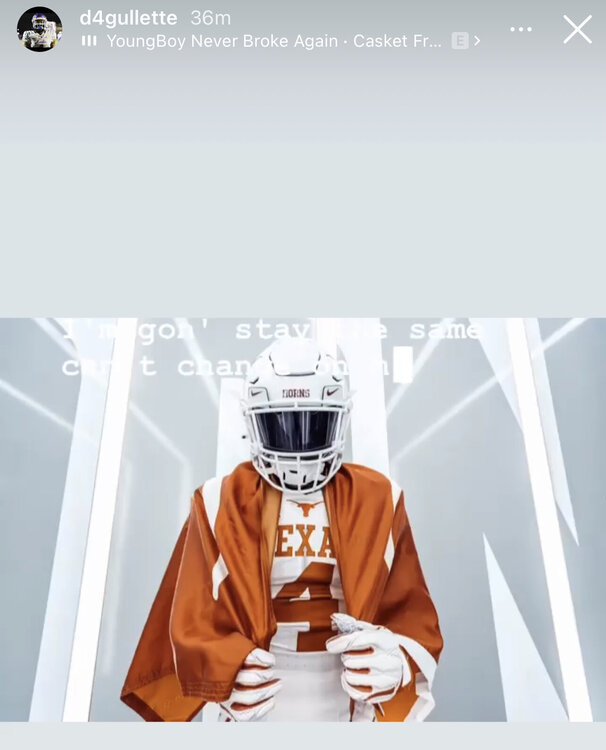Open the three-dot story options menu
606x750 pixels.
coord(521,29)
